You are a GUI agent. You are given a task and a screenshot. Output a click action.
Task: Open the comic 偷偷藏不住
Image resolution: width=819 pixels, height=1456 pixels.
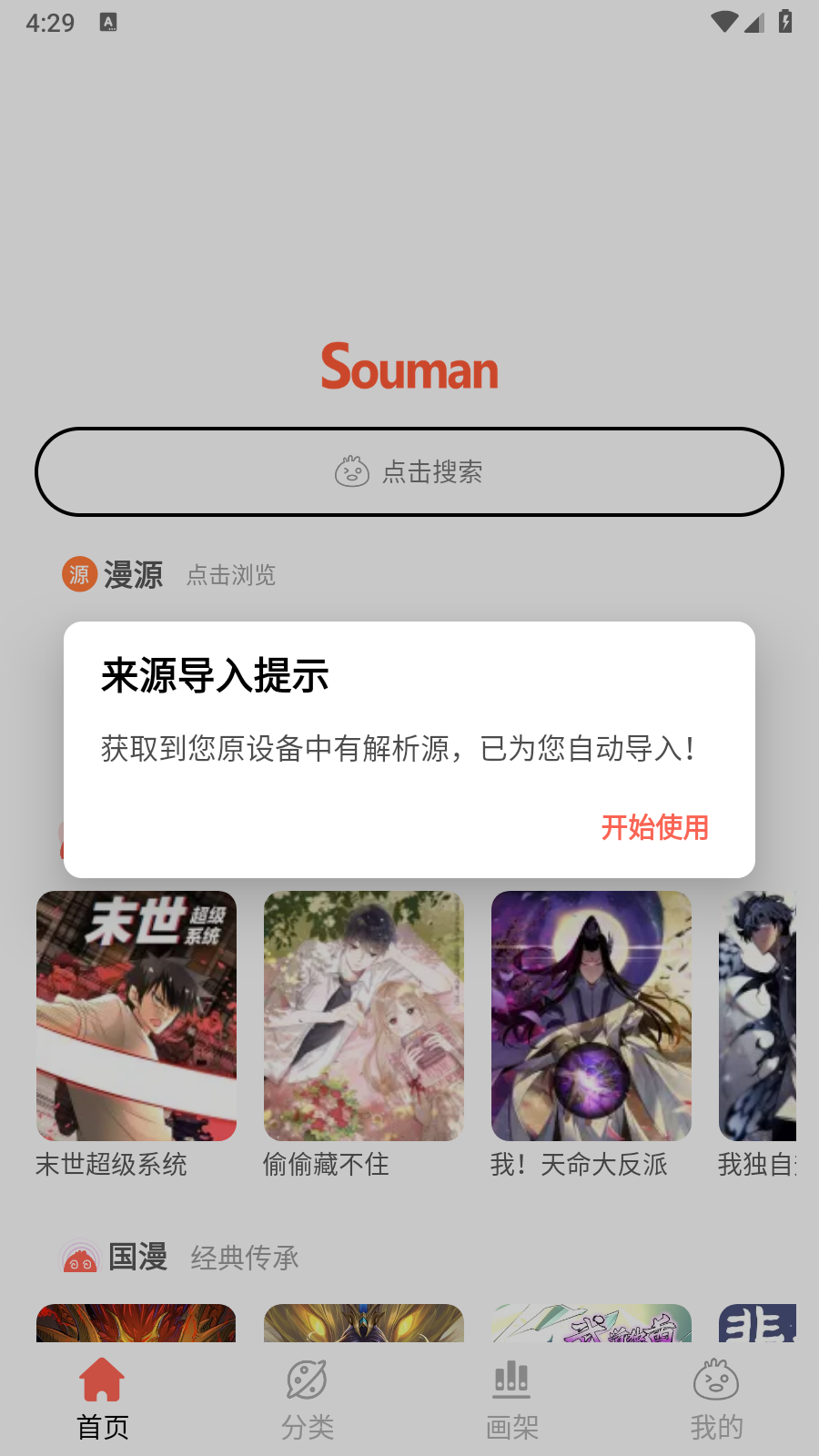point(364,1016)
